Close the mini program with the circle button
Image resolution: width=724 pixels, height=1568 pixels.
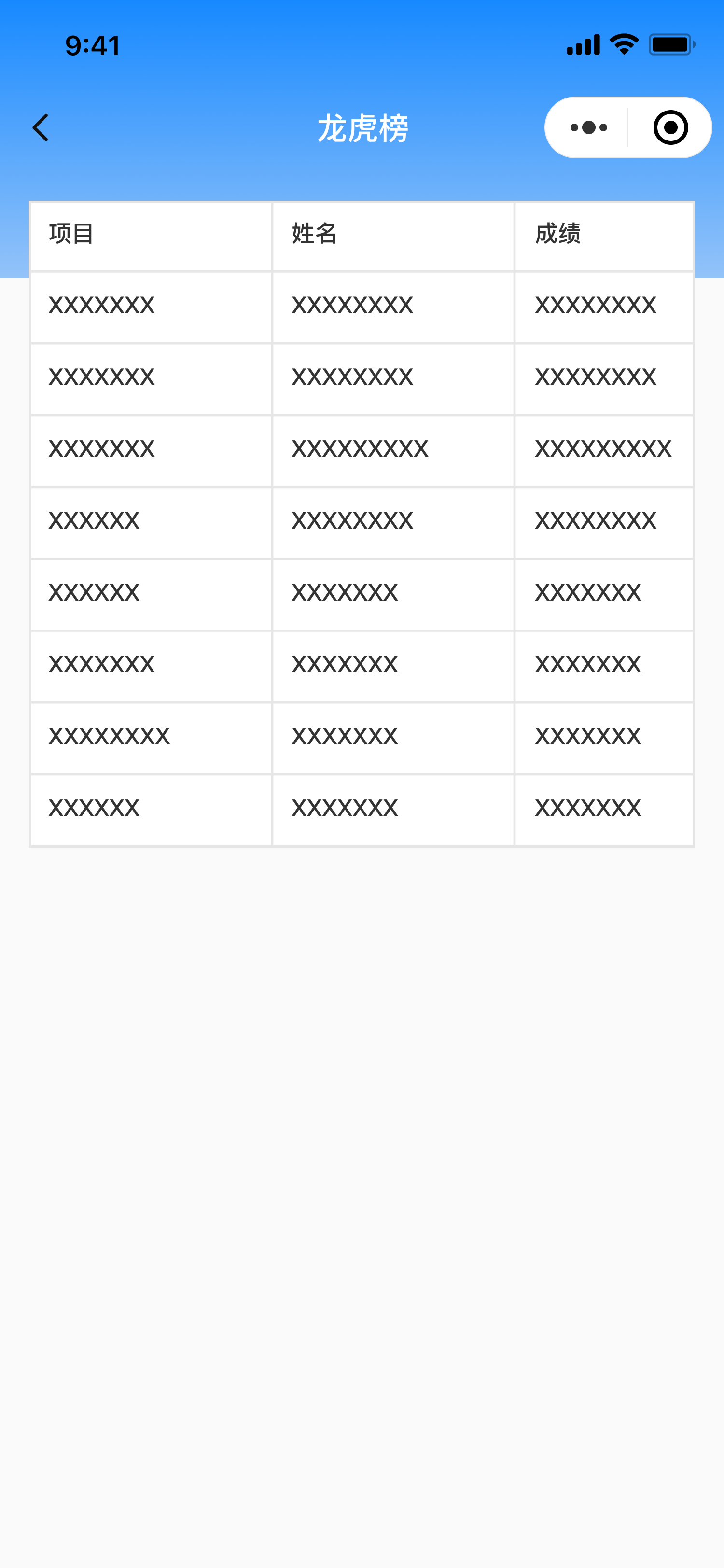(x=670, y=128)
